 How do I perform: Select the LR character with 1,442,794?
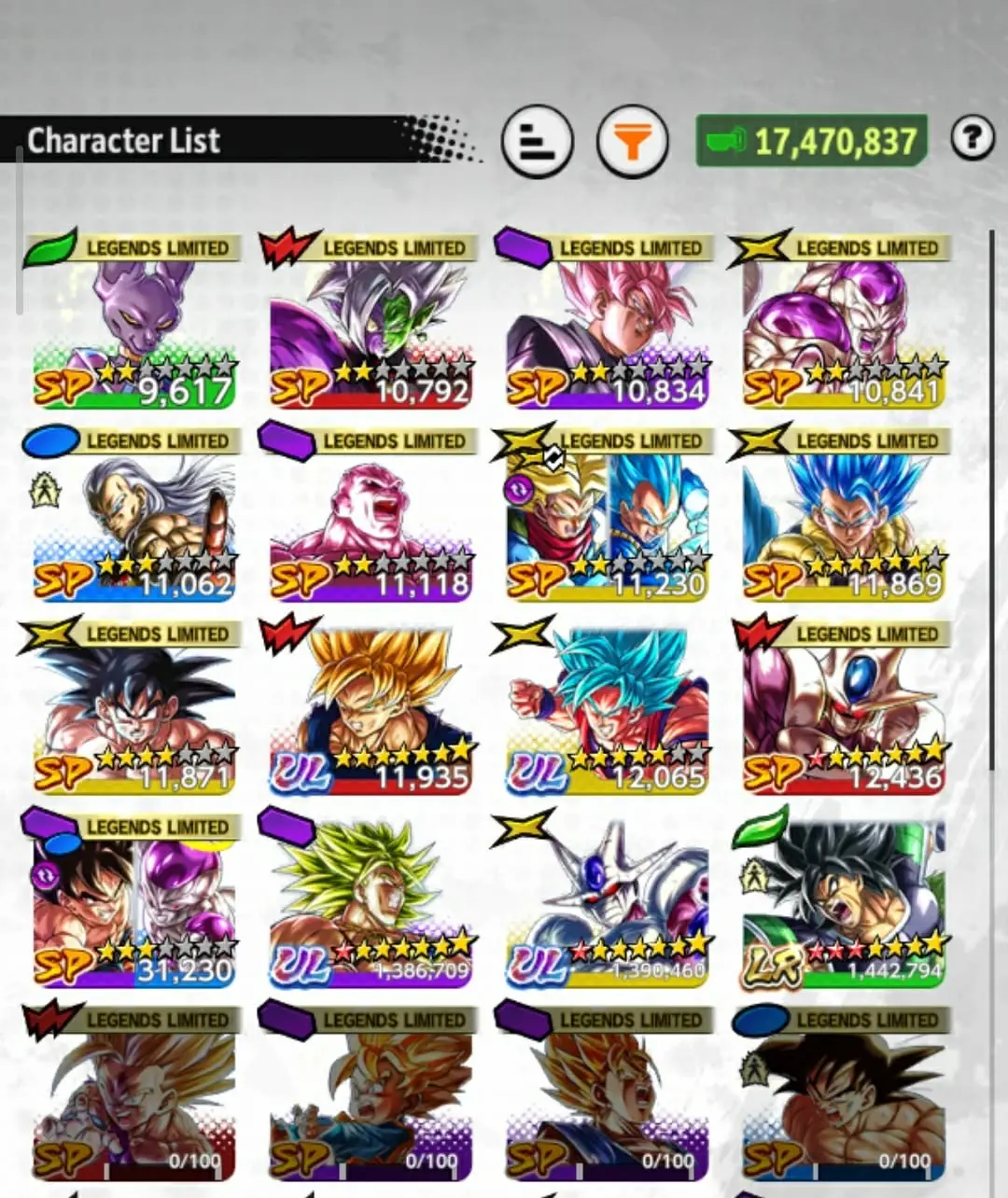point(844,901)
